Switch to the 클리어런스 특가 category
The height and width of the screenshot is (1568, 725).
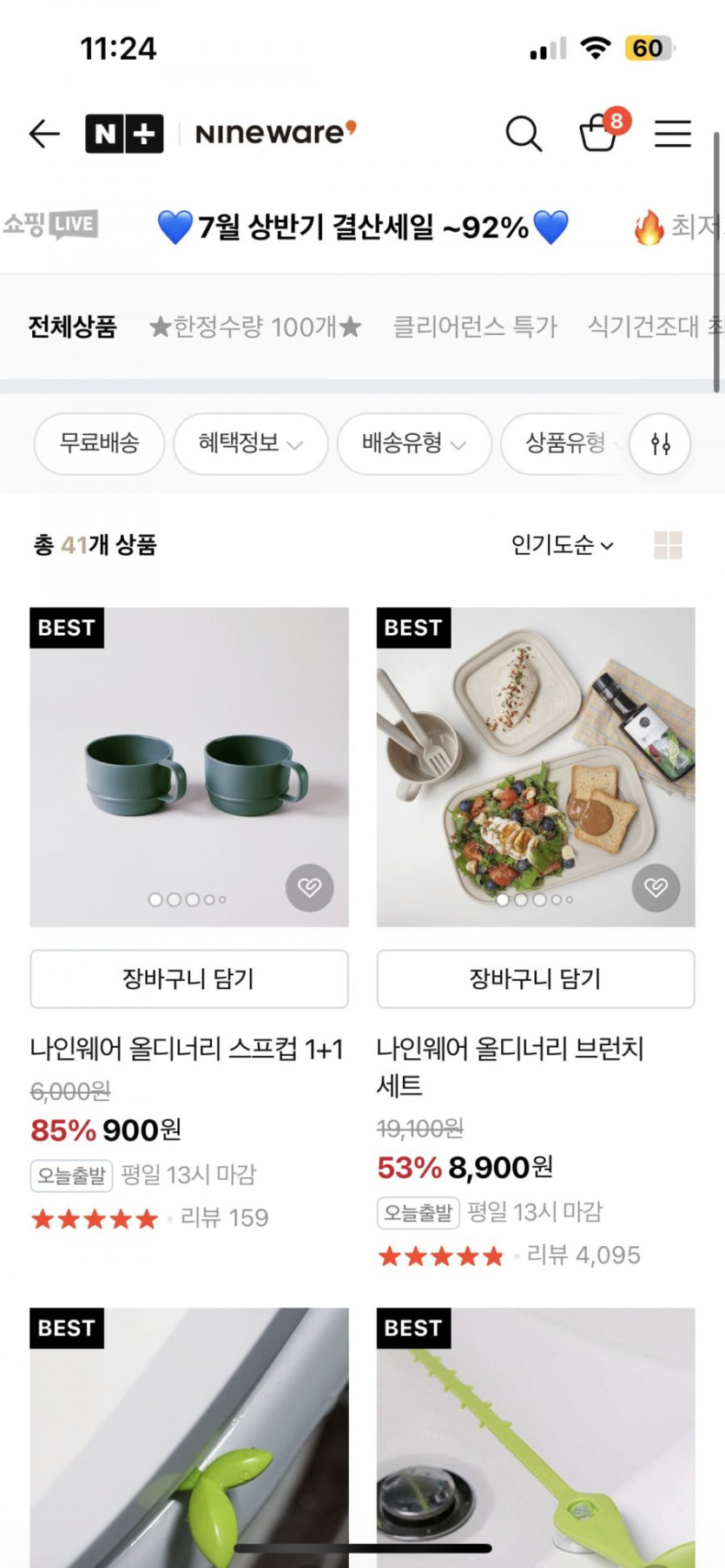475,326
